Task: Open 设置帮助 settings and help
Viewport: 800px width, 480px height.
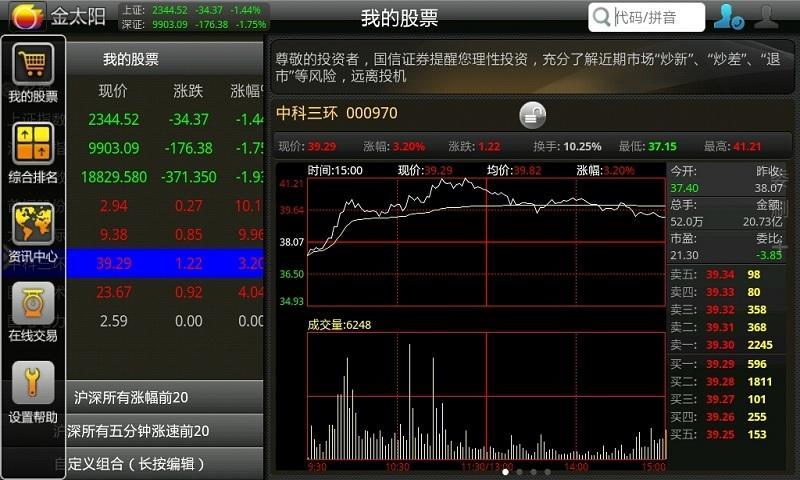Action: [33, 392]
